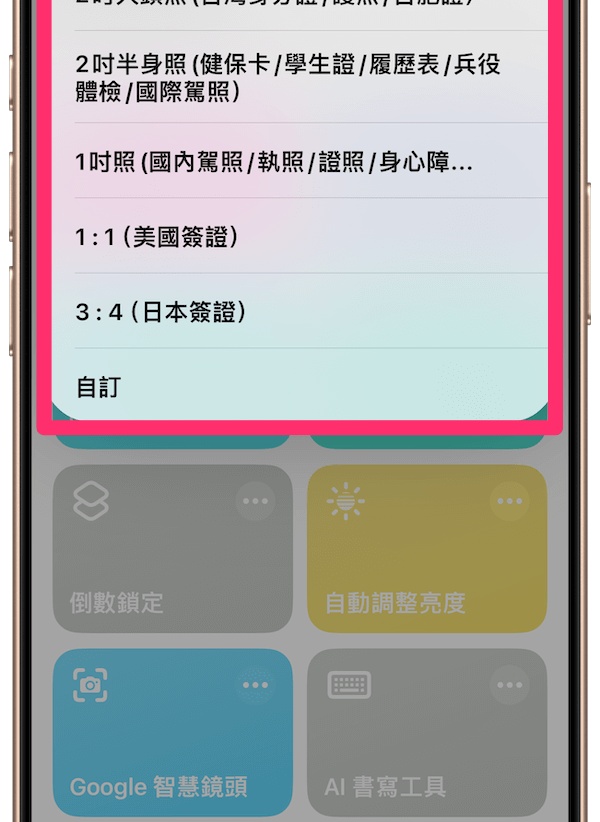Choose the 1吋照 driver license option
This screenshot has height=822, width=600.
tap(298, 161)
